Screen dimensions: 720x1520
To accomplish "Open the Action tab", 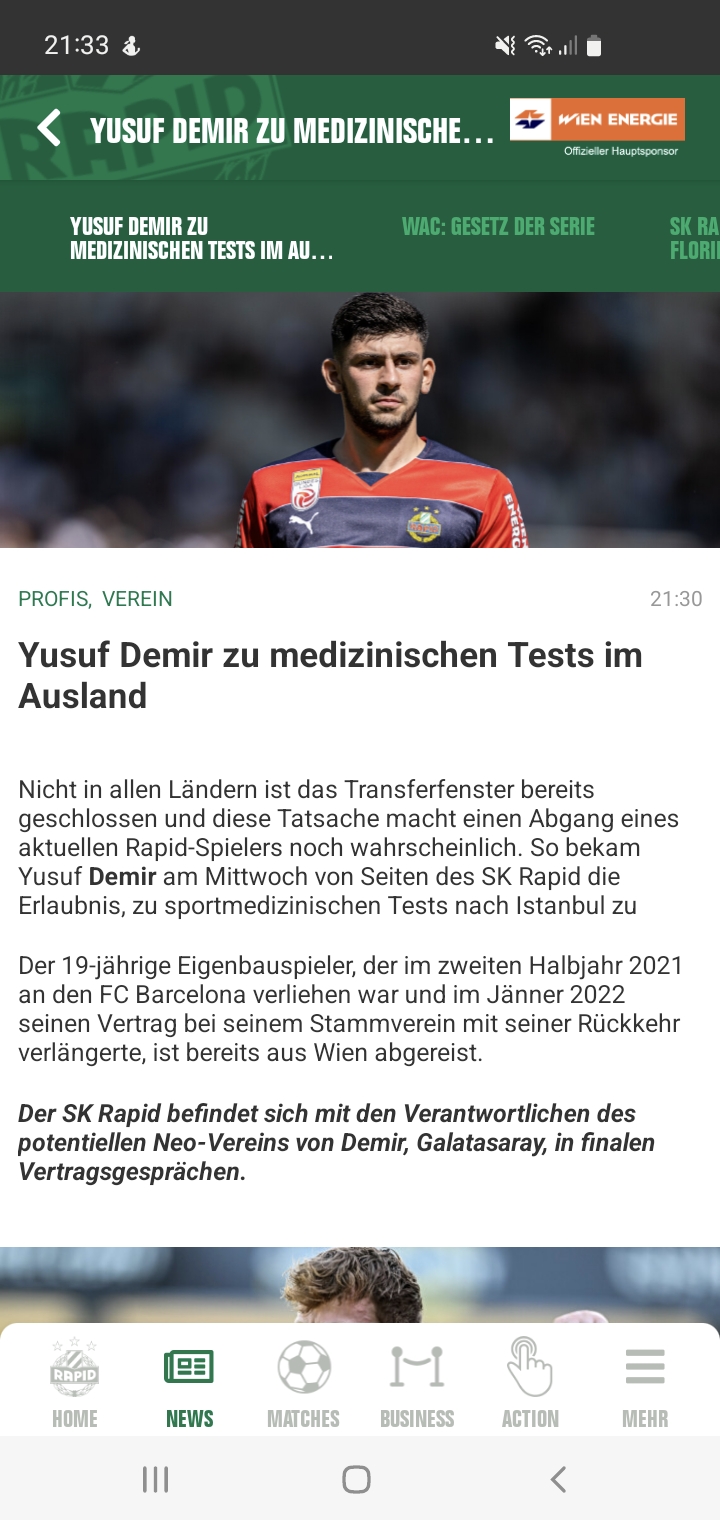I will click(530, 1384).
